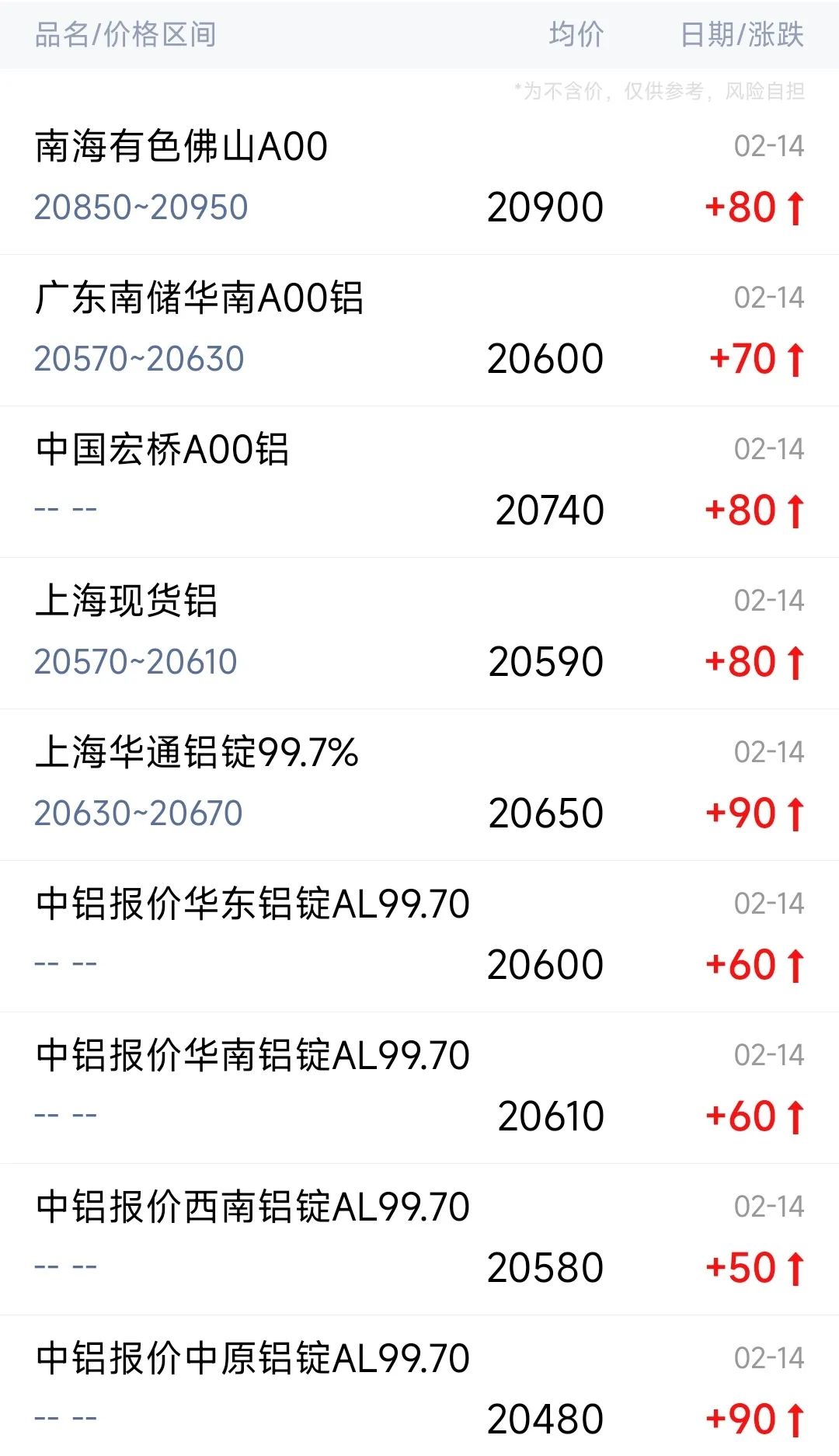
Task: Open price range 20570~20630 for 广东南储华南A00铝
Action: 140,359
